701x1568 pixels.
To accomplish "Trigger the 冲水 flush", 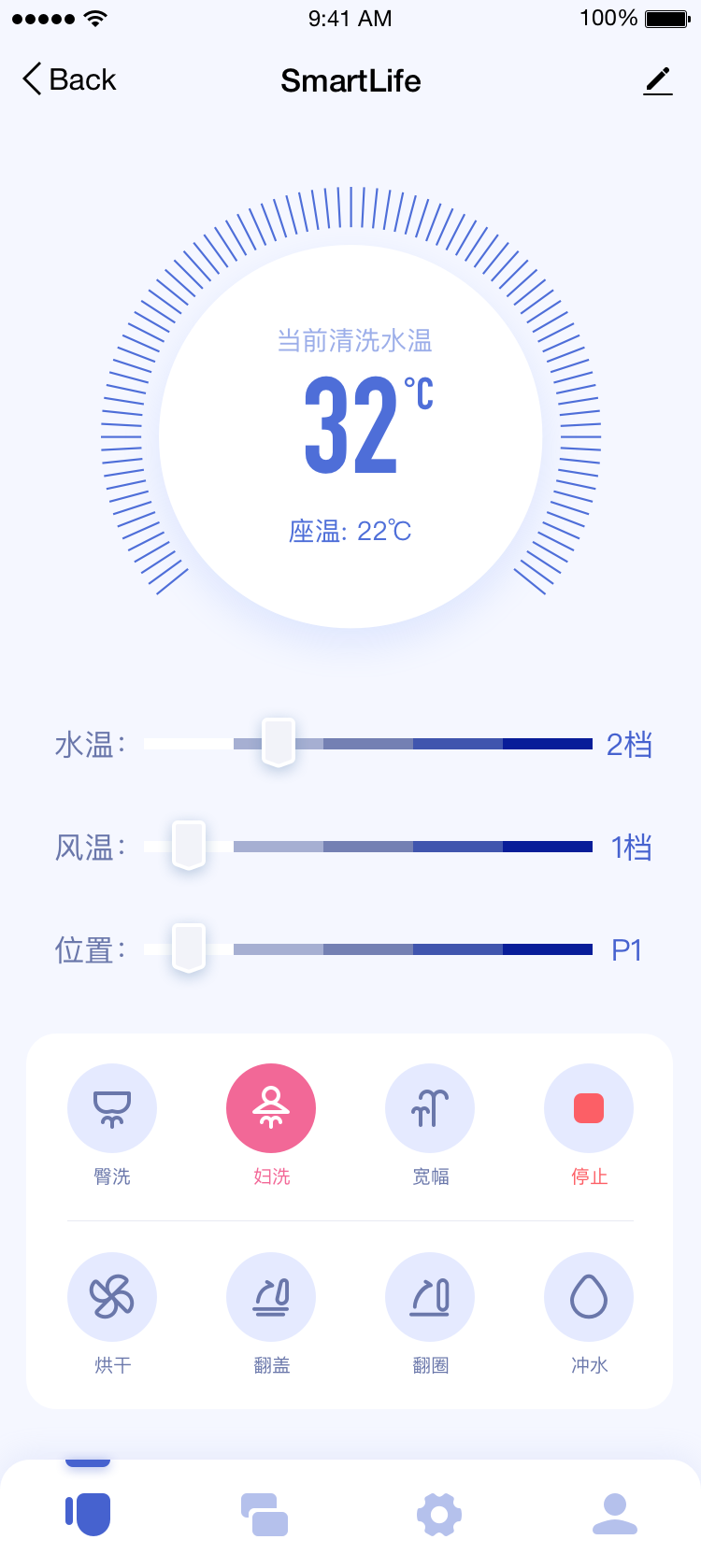I will pyautogui.click(x=589, y=1297).
